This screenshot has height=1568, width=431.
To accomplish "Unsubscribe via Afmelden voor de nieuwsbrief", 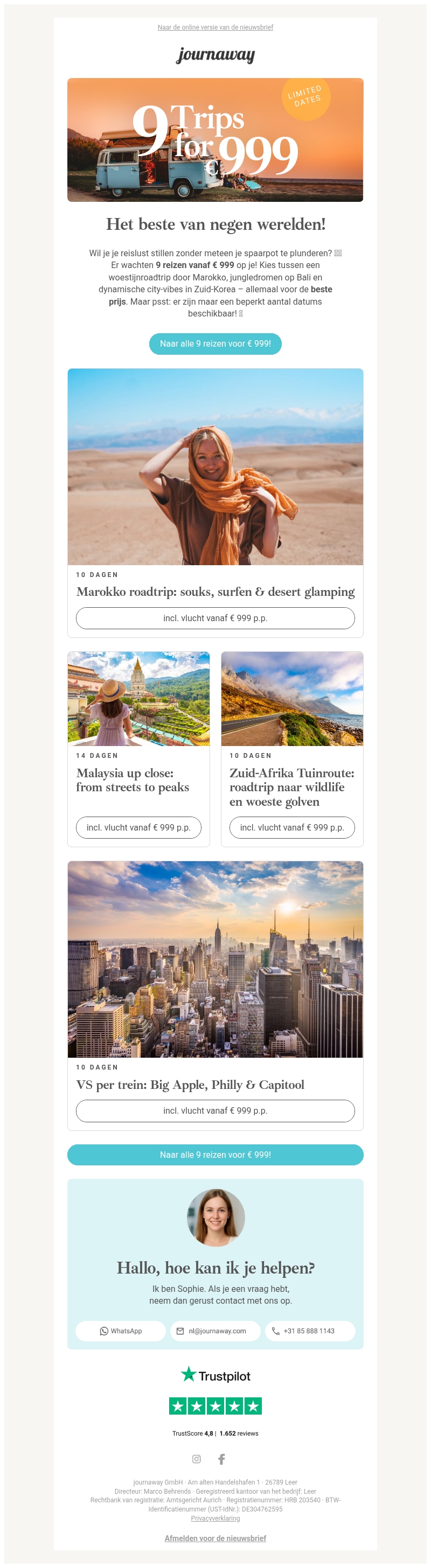I will click(215, 1538).
